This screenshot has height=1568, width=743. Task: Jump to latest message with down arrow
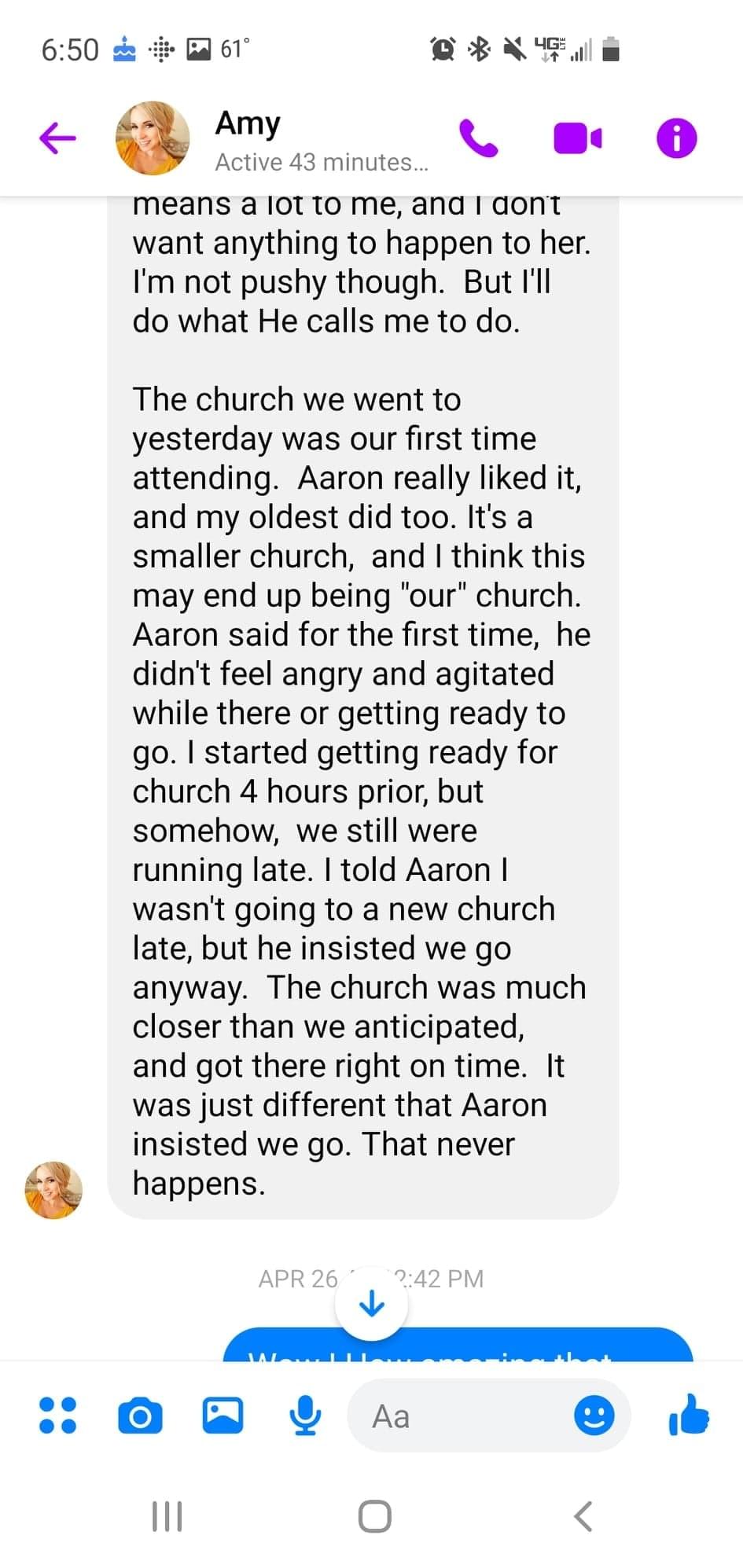point(371,1304)
